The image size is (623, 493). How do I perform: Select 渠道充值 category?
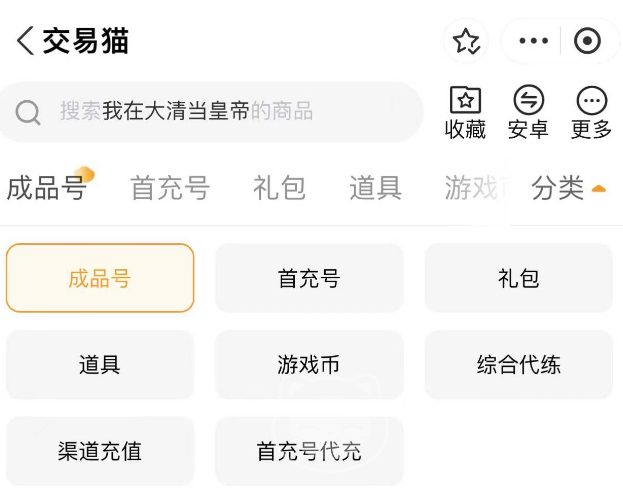[x=100, y=451]
